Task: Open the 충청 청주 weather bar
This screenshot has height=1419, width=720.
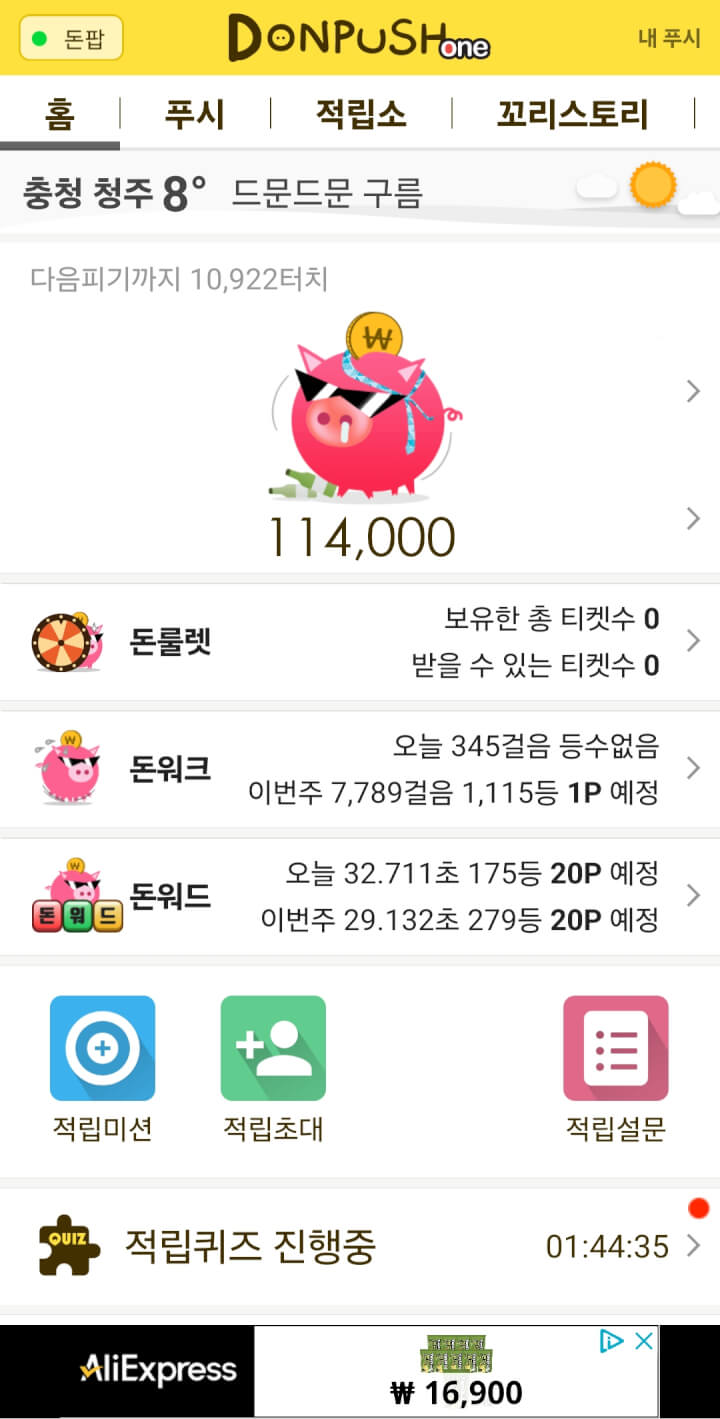Action: pos(360,191)
